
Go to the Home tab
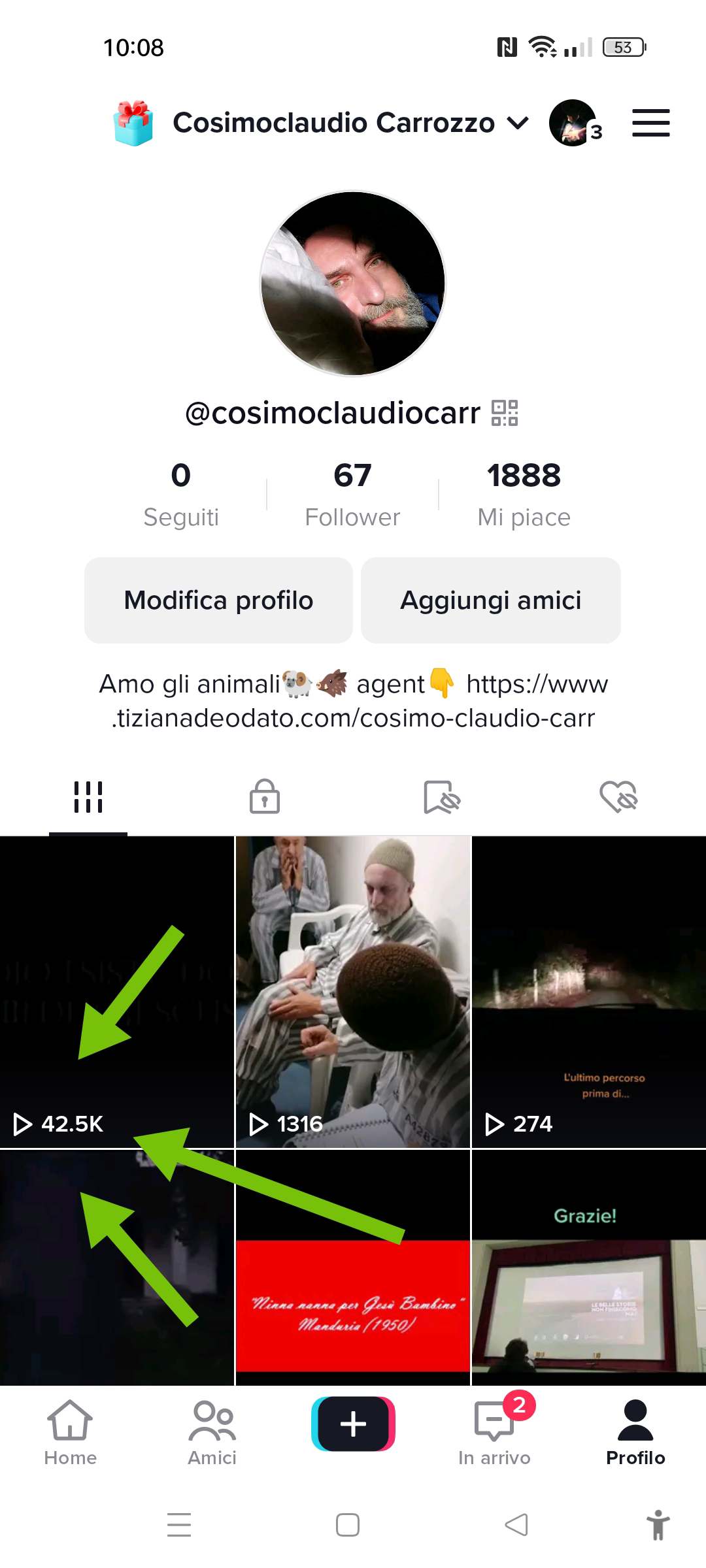[70, 1431]
